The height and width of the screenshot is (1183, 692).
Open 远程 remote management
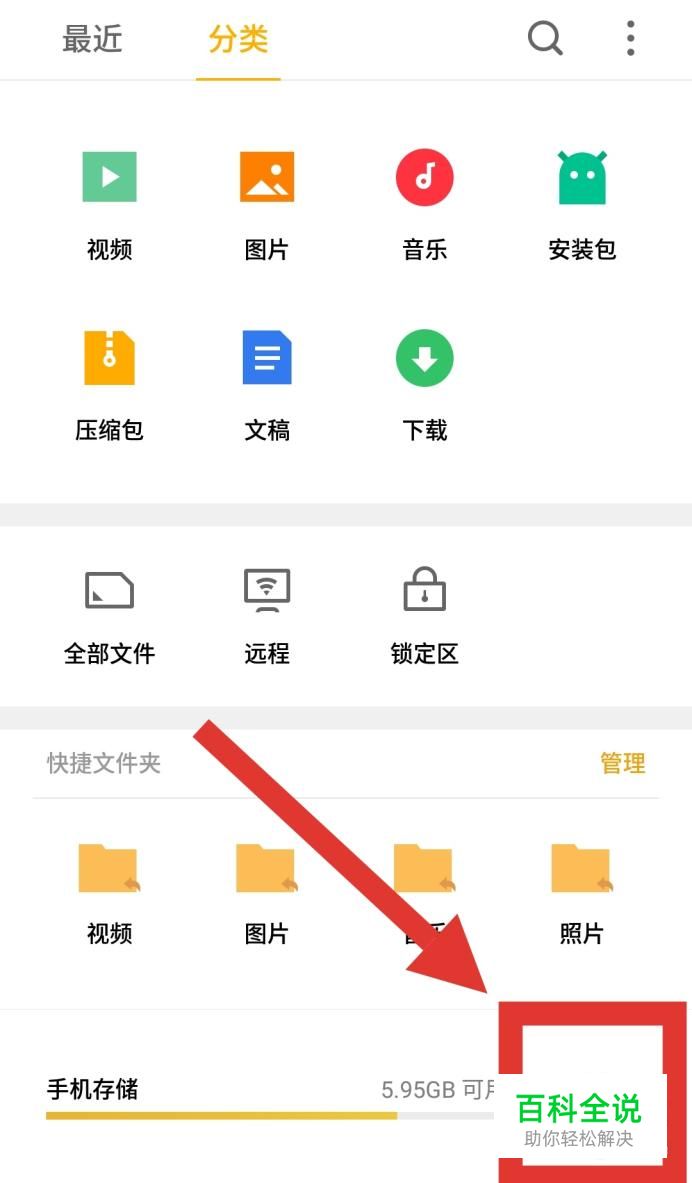click(x=267, y=612)
